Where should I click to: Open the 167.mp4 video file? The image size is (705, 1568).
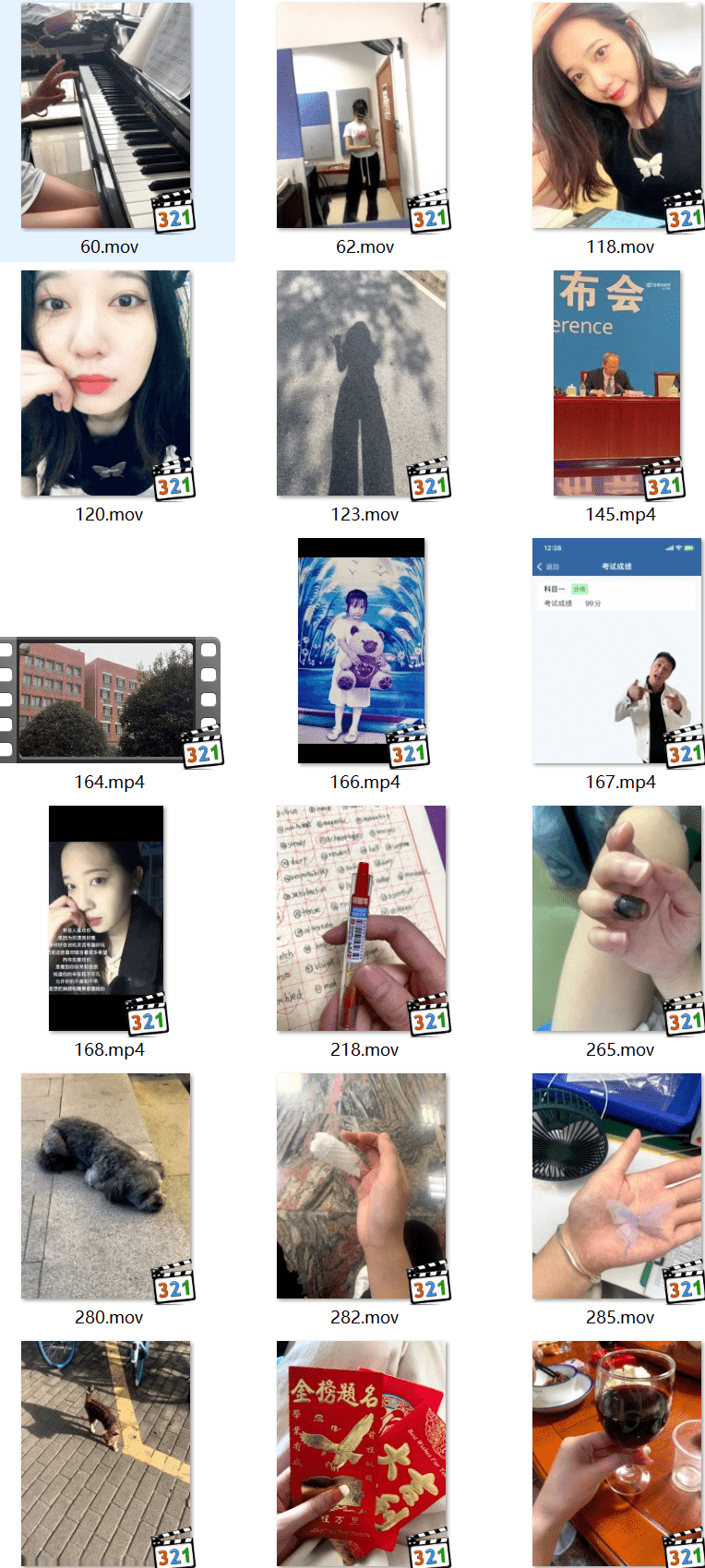pyautogui.click(x=616, y=651)
